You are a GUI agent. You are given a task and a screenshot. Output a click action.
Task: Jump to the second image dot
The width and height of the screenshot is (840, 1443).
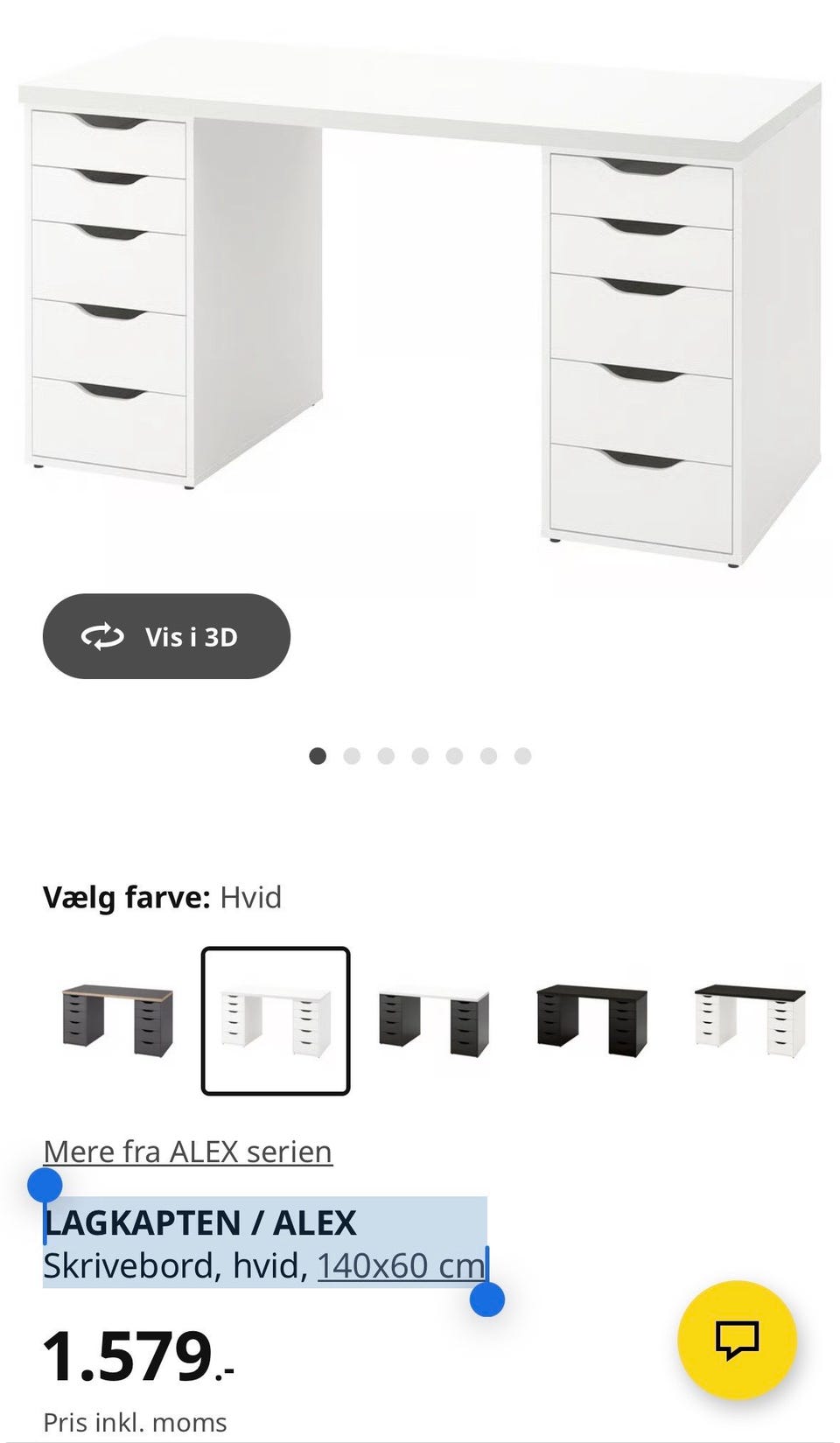coord(352,756)
